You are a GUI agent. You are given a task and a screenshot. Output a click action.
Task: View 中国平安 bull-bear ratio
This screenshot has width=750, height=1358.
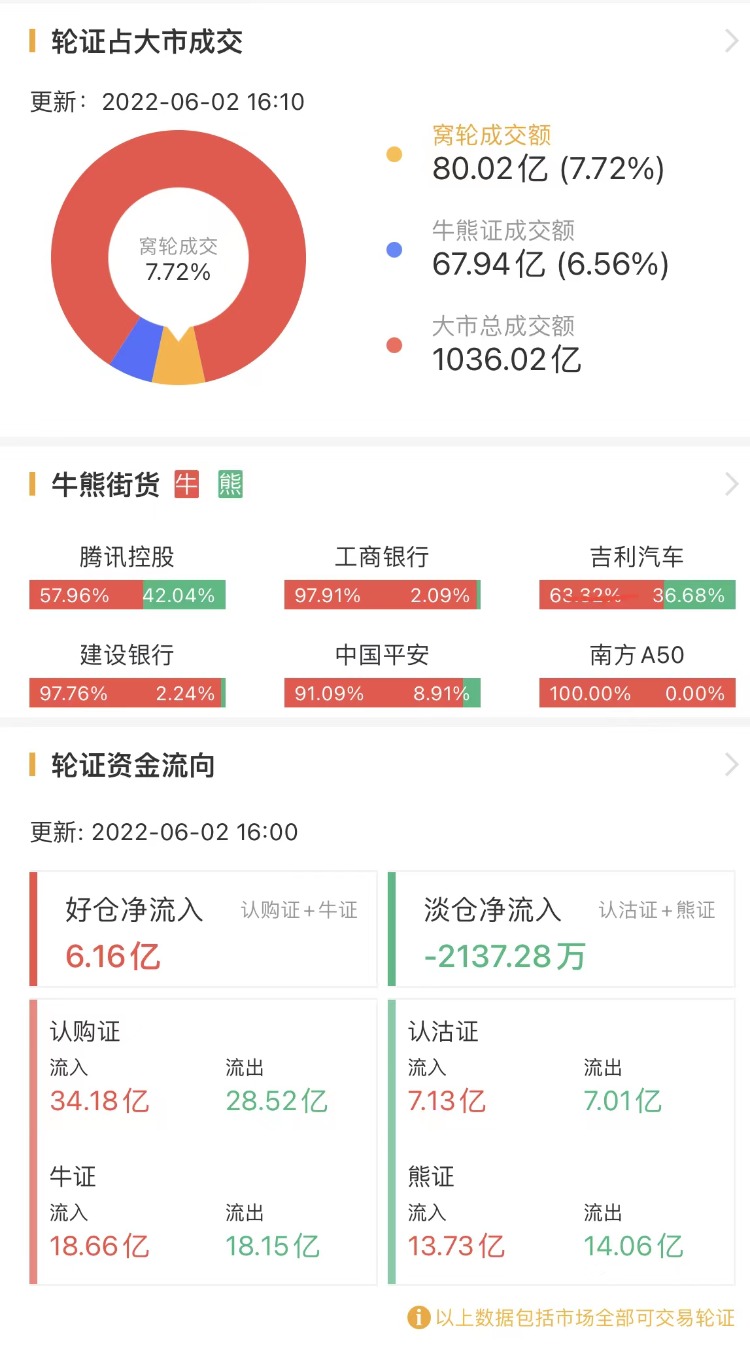click(382, 692)
